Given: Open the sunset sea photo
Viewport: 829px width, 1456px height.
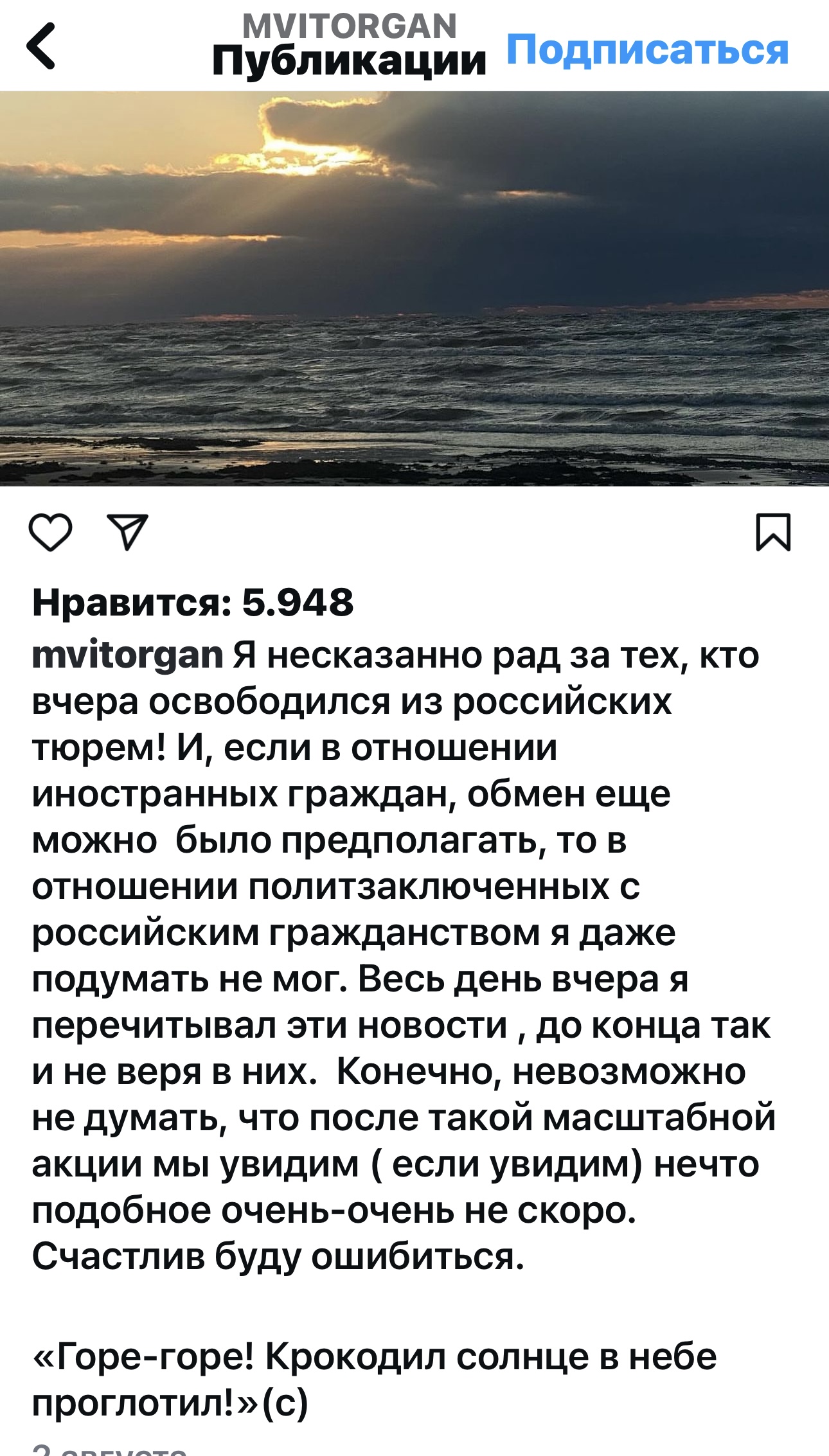Looking at the screenshot, I should 415,289.
